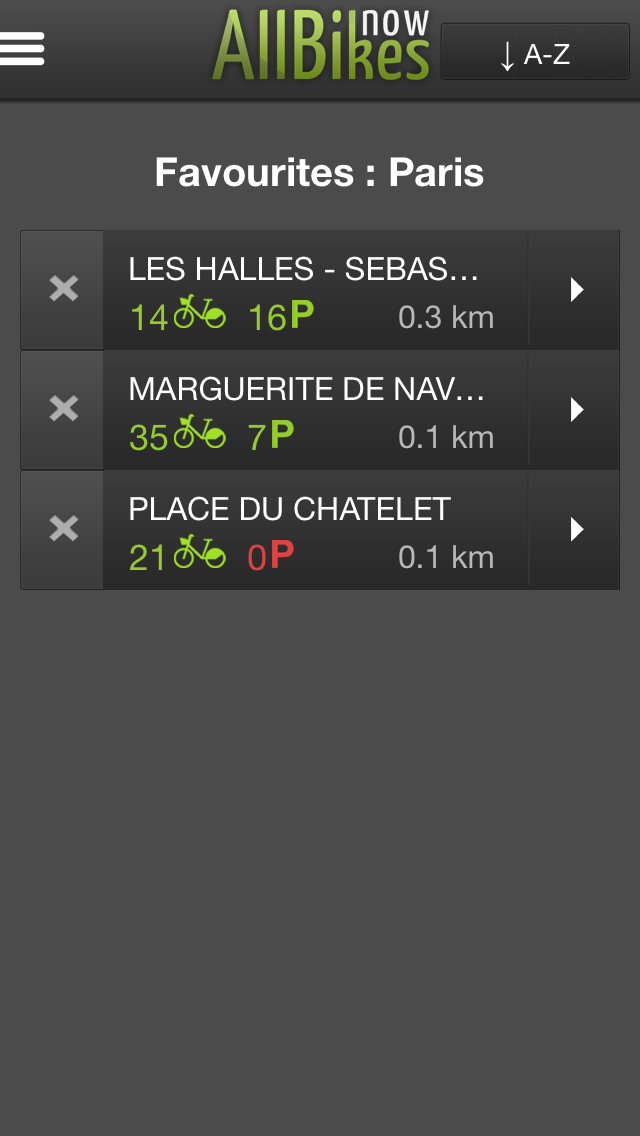View Marguerite de Nav… station details
Screen dimensions: 640x1136
(x=575, y=409)
